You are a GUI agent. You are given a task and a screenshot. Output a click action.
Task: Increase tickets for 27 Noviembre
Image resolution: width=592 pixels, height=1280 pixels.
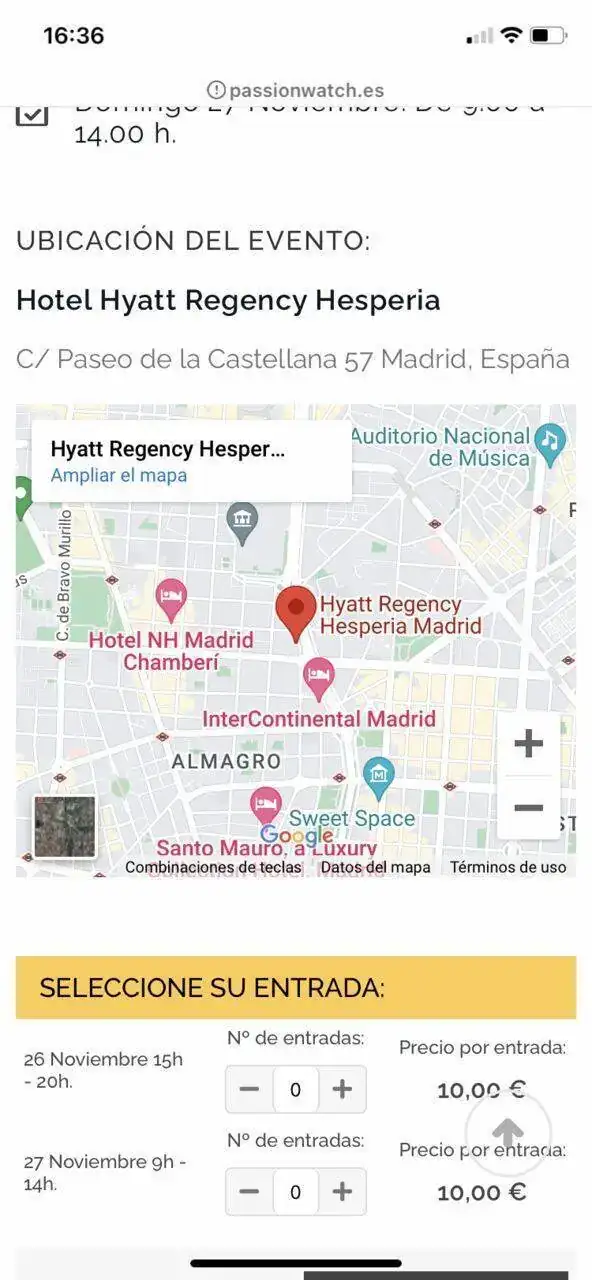[342, 1191]
